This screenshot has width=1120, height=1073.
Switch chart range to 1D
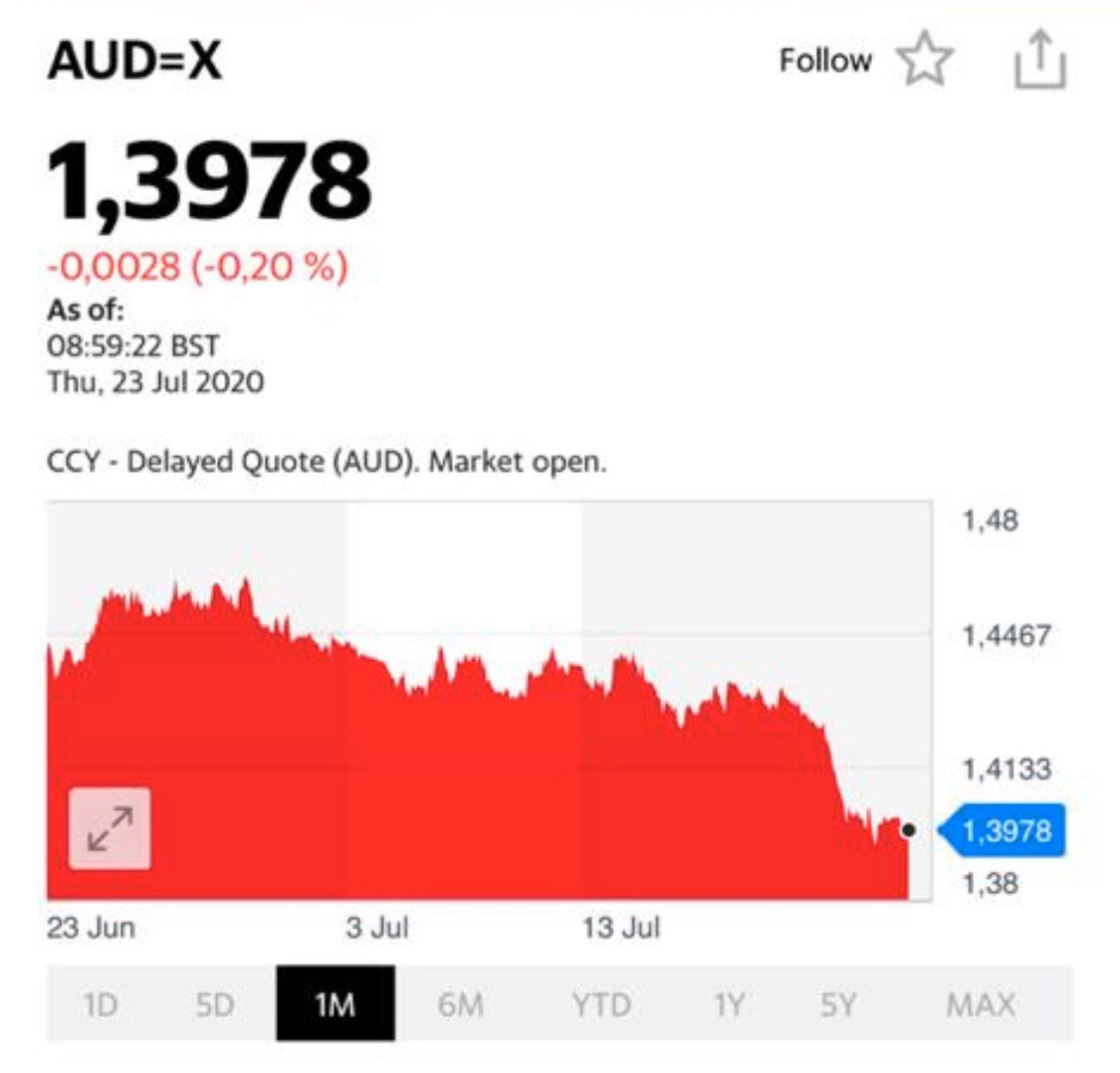(100, 1004)
